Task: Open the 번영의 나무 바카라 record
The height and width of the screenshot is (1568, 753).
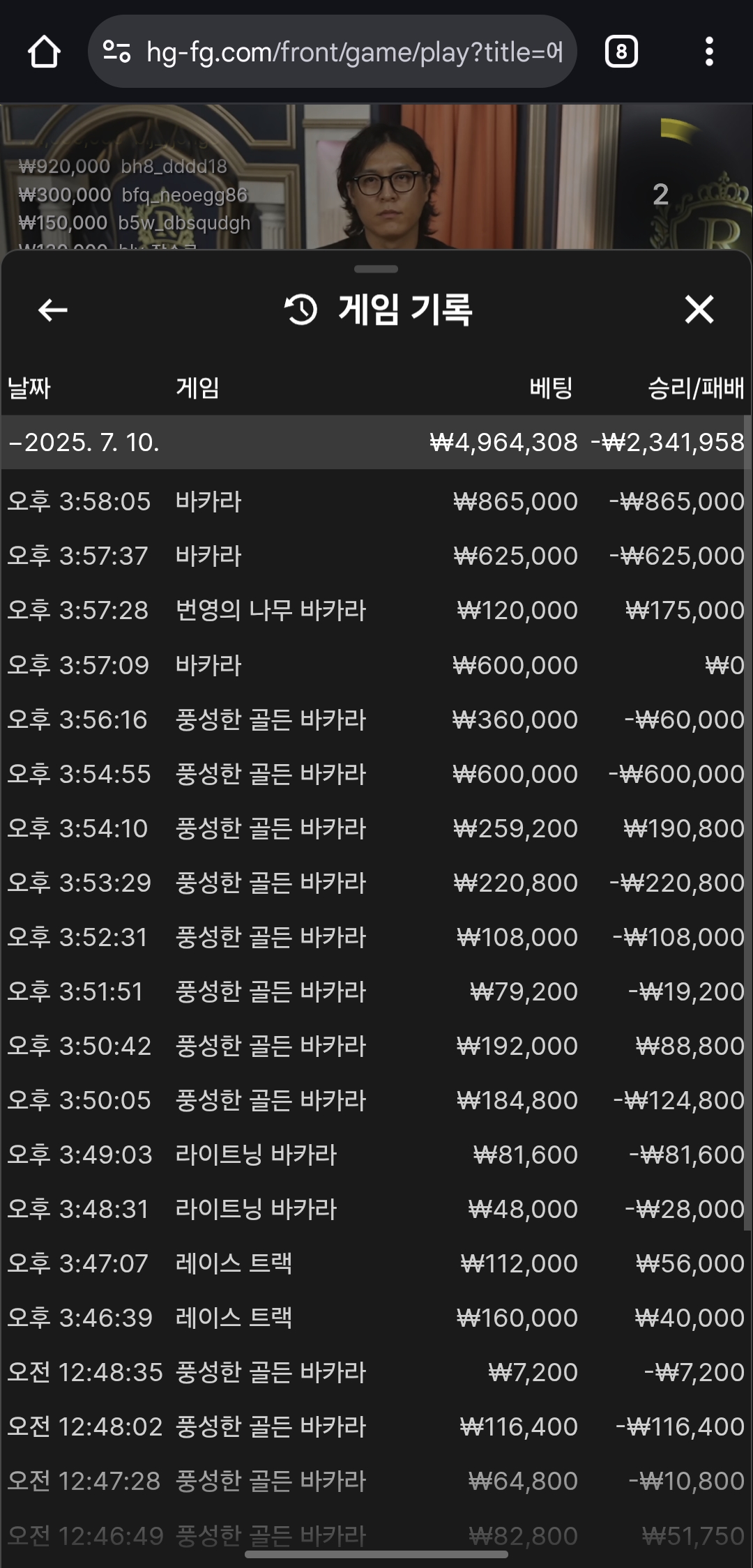Action: 376,610
